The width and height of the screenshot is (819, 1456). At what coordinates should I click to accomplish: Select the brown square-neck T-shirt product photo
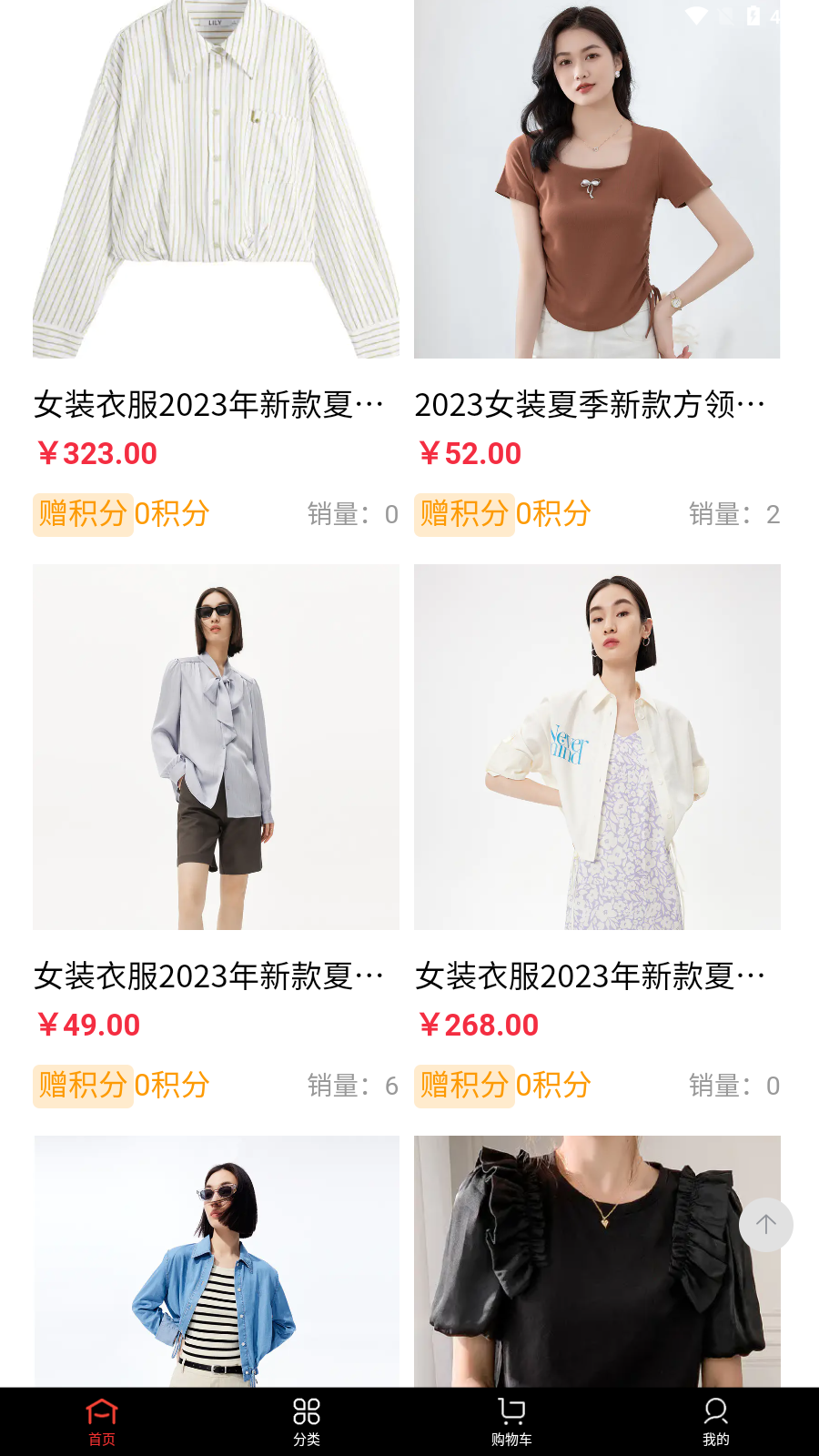pos(597,179)
